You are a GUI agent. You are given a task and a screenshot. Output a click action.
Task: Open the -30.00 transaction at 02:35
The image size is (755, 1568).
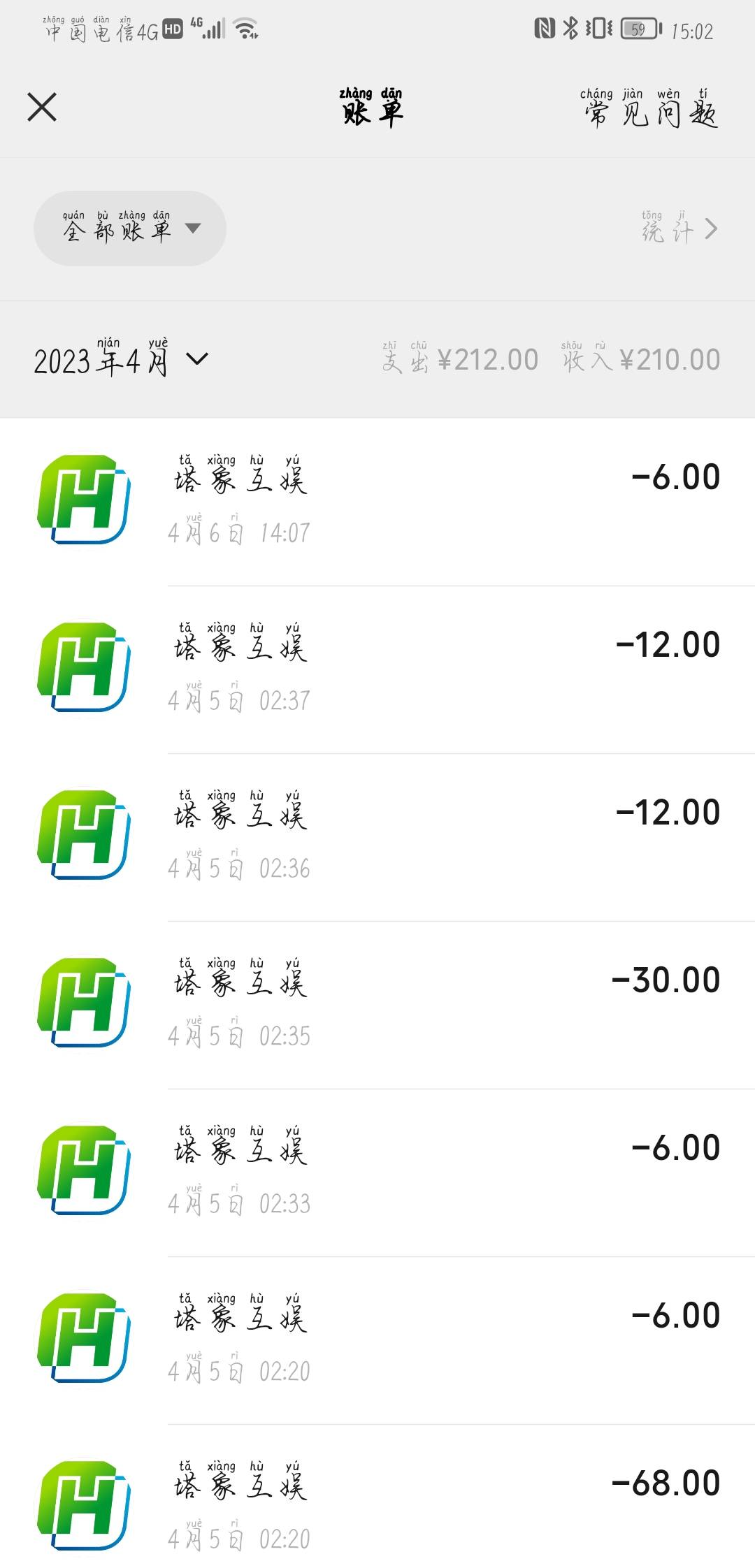pos(377,1005)
